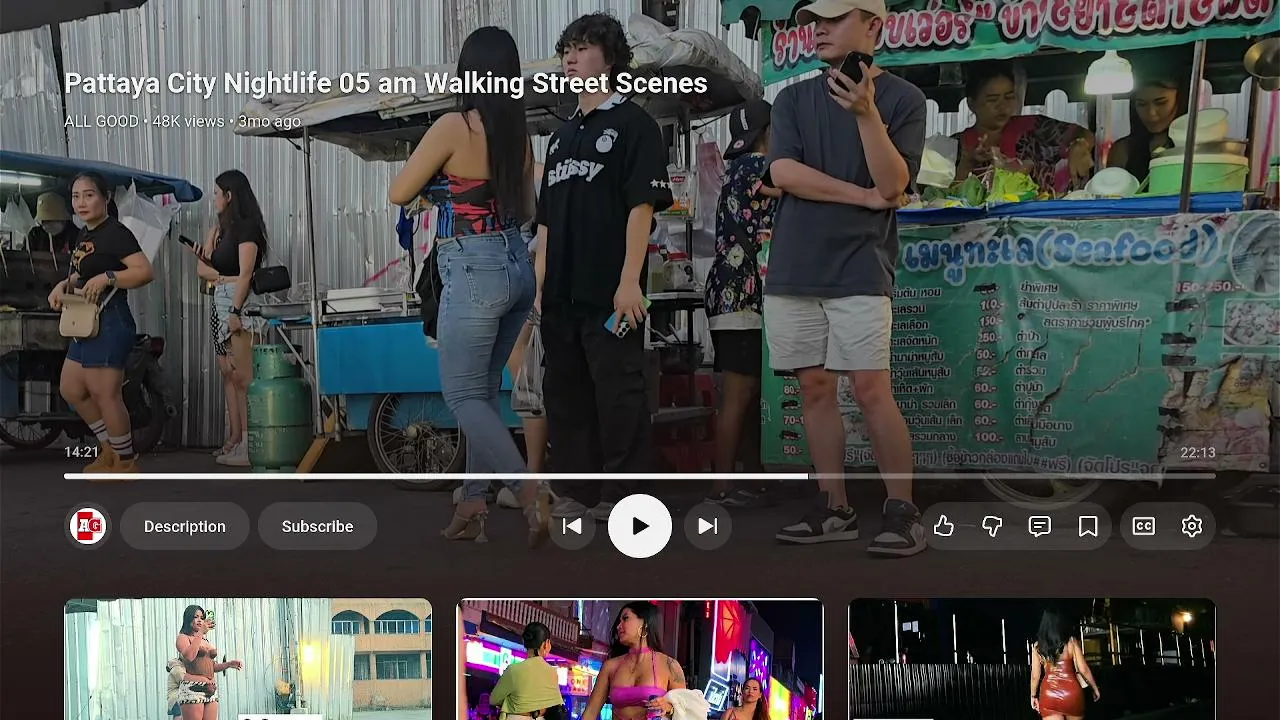Viewport: 1280px width, 720px height.
Task: Seek on the video progress bar
Action: [640, 476]
